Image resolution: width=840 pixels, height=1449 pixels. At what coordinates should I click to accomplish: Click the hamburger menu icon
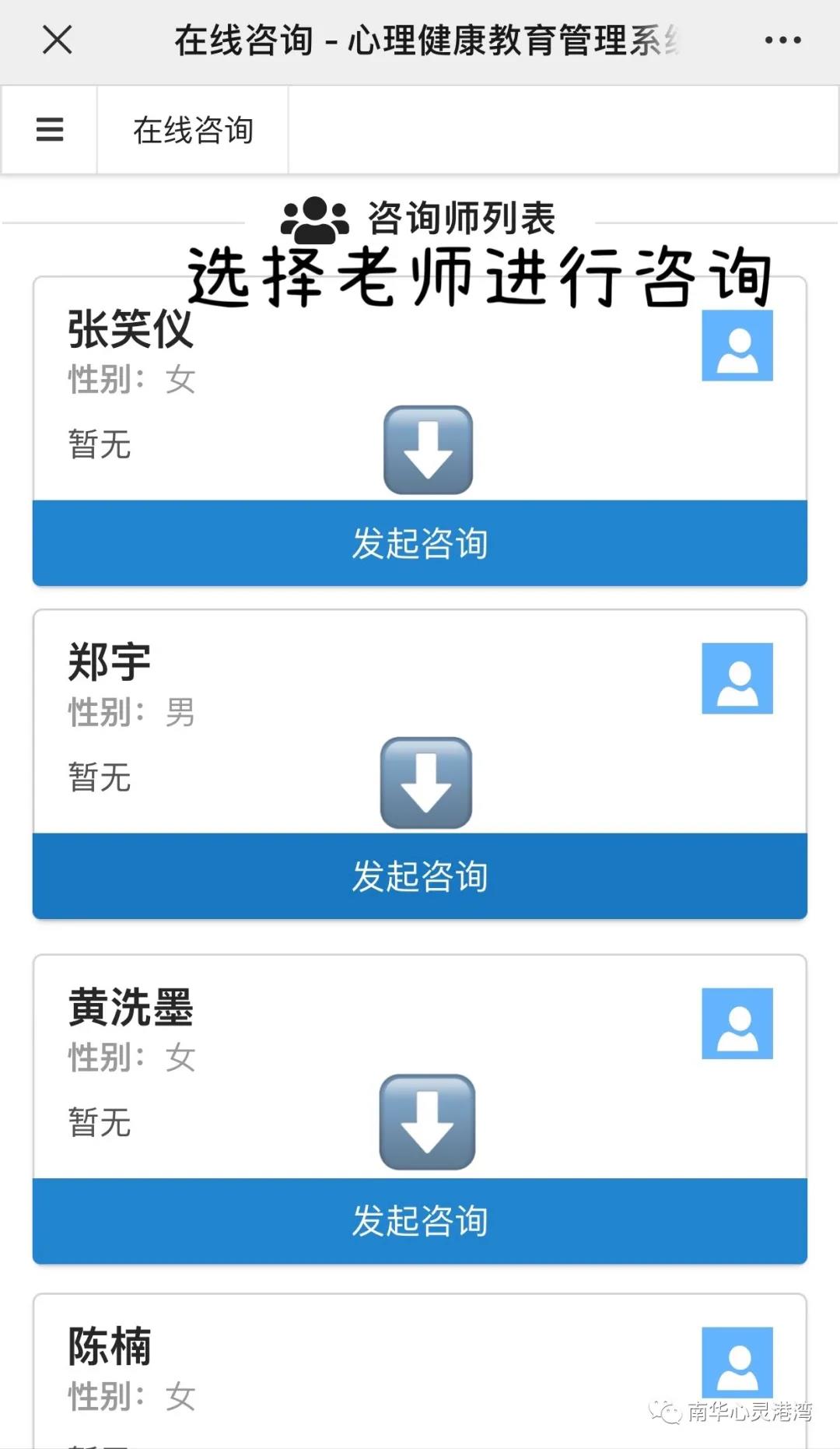click(x=50, y=129)
